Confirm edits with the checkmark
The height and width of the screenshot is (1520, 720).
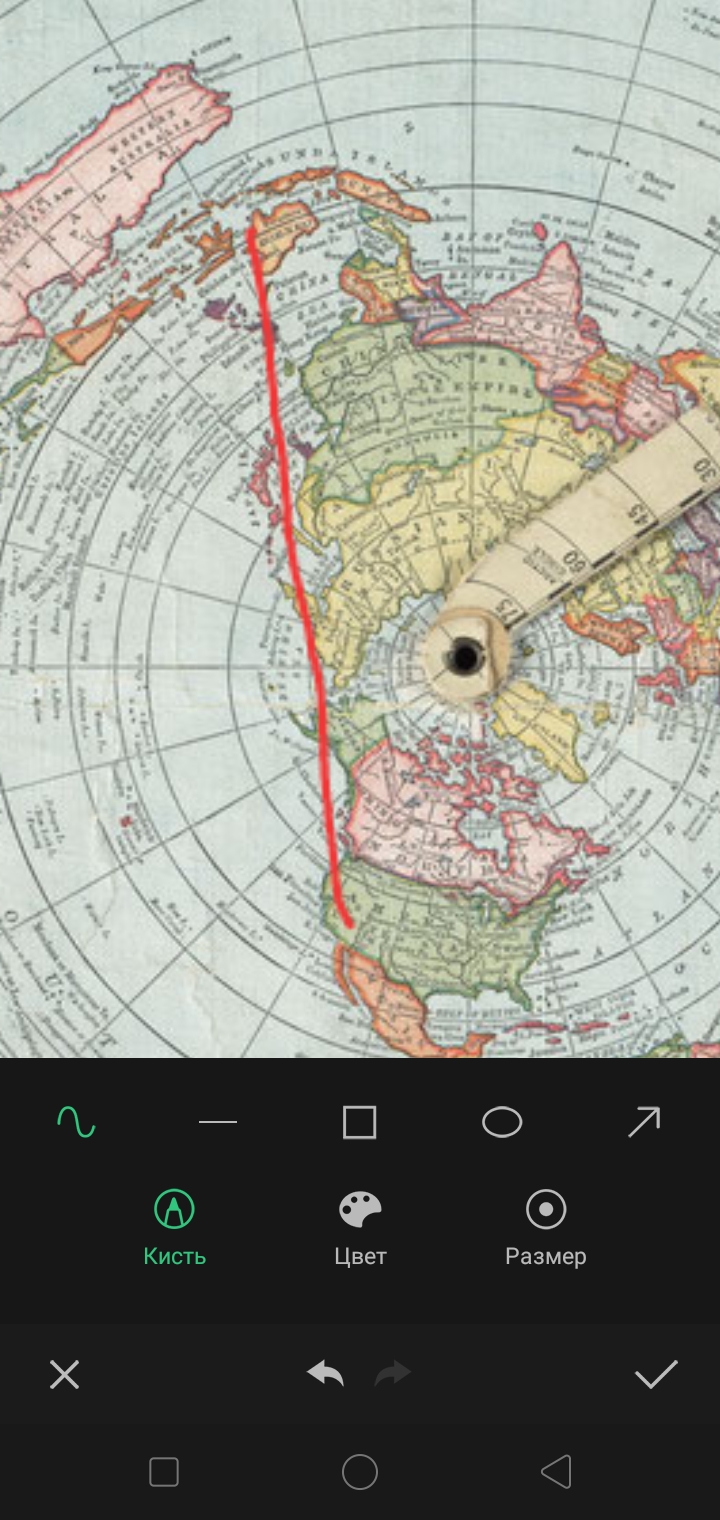click(x=656, y=1375)
